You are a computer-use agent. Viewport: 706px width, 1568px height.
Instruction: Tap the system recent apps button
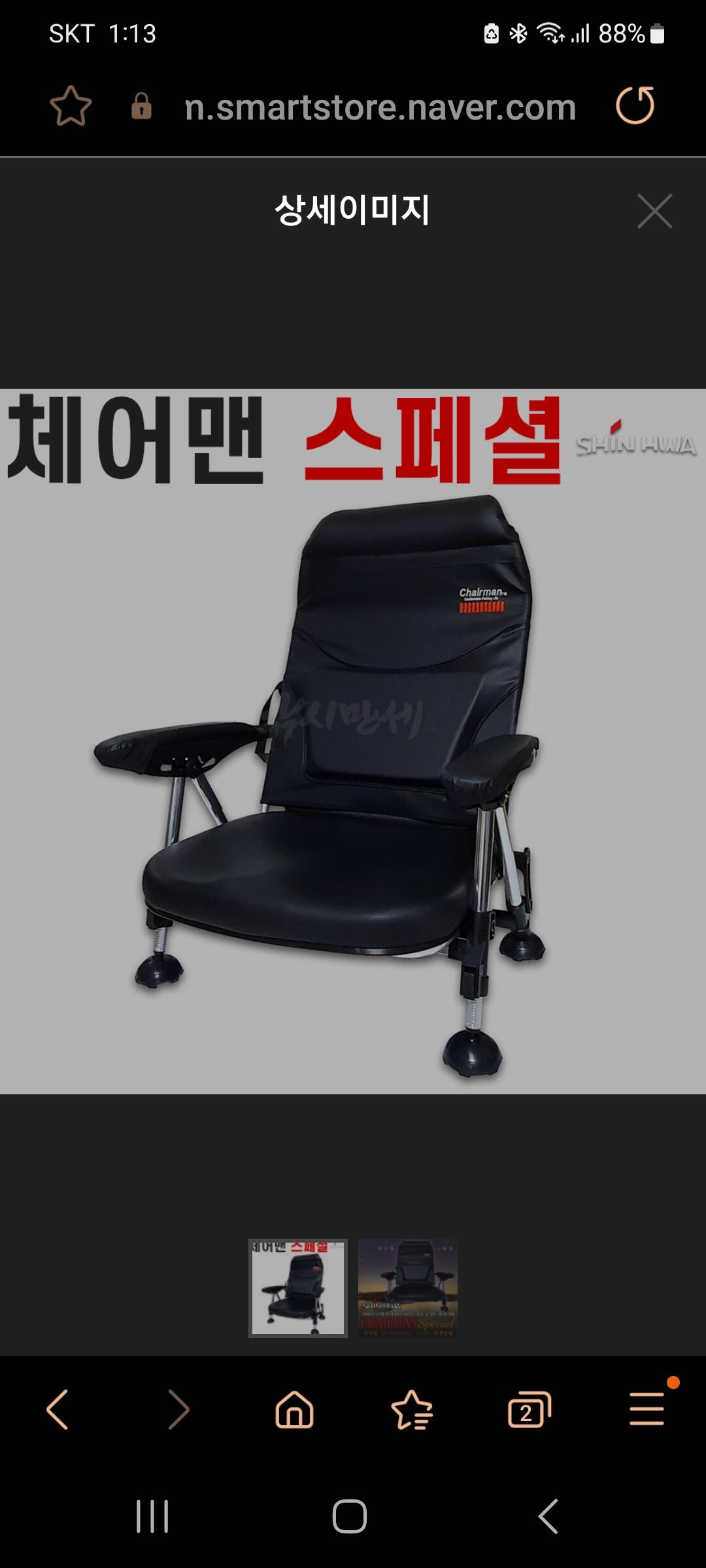(152, 1516)
